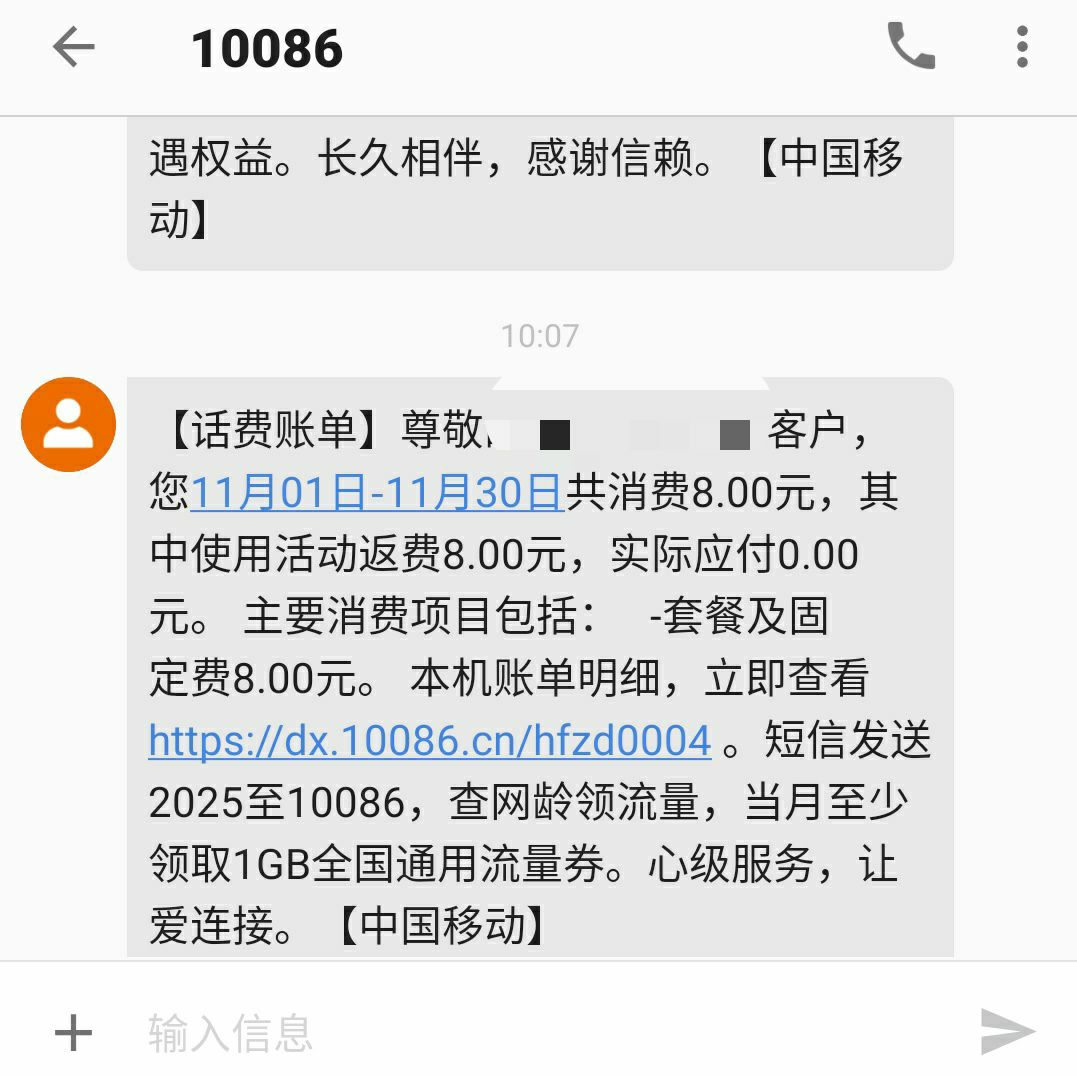Send the message with the arrow icon
This screenshot has width=1077, height=1076.
coord(1007,1032)
